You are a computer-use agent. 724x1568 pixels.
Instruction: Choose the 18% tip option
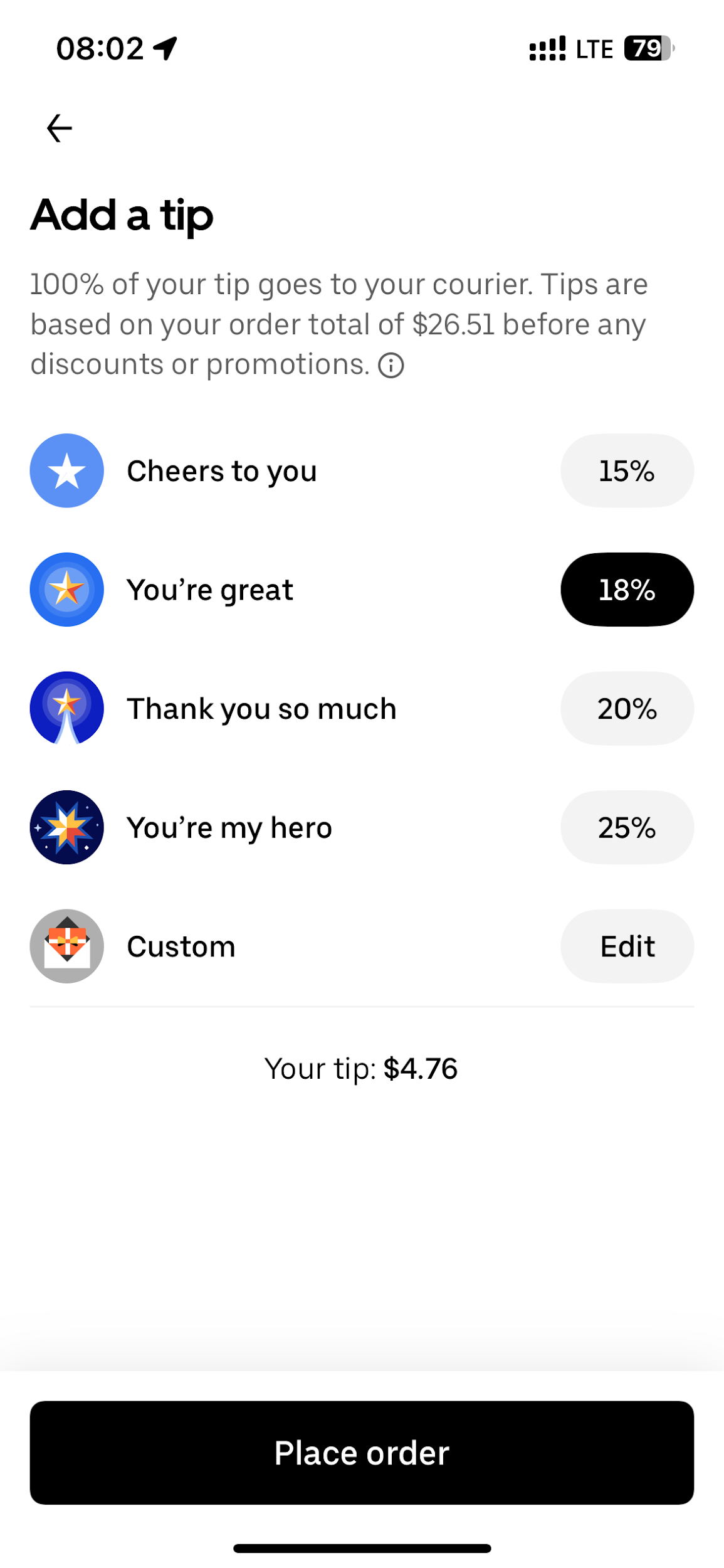pos(627,590)
